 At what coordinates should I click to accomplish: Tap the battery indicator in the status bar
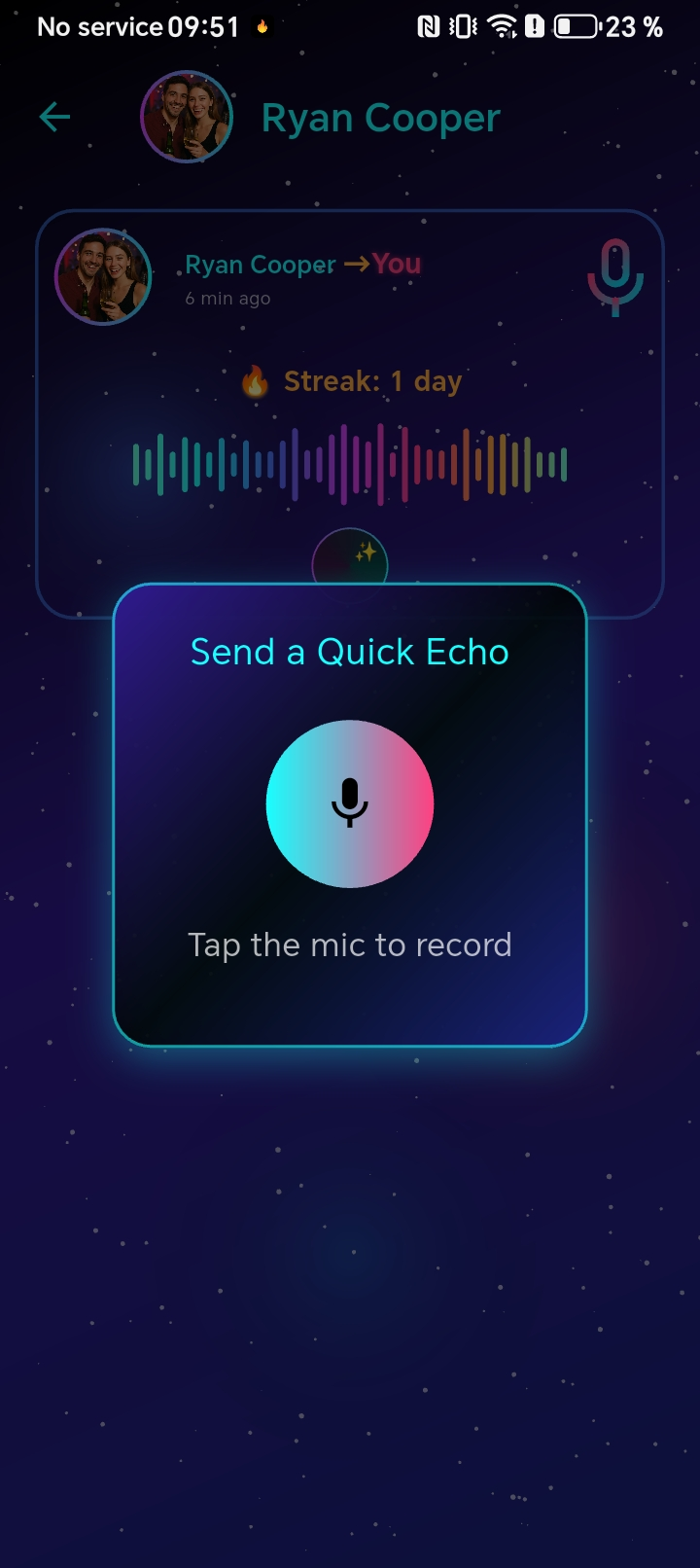point(577,26)
